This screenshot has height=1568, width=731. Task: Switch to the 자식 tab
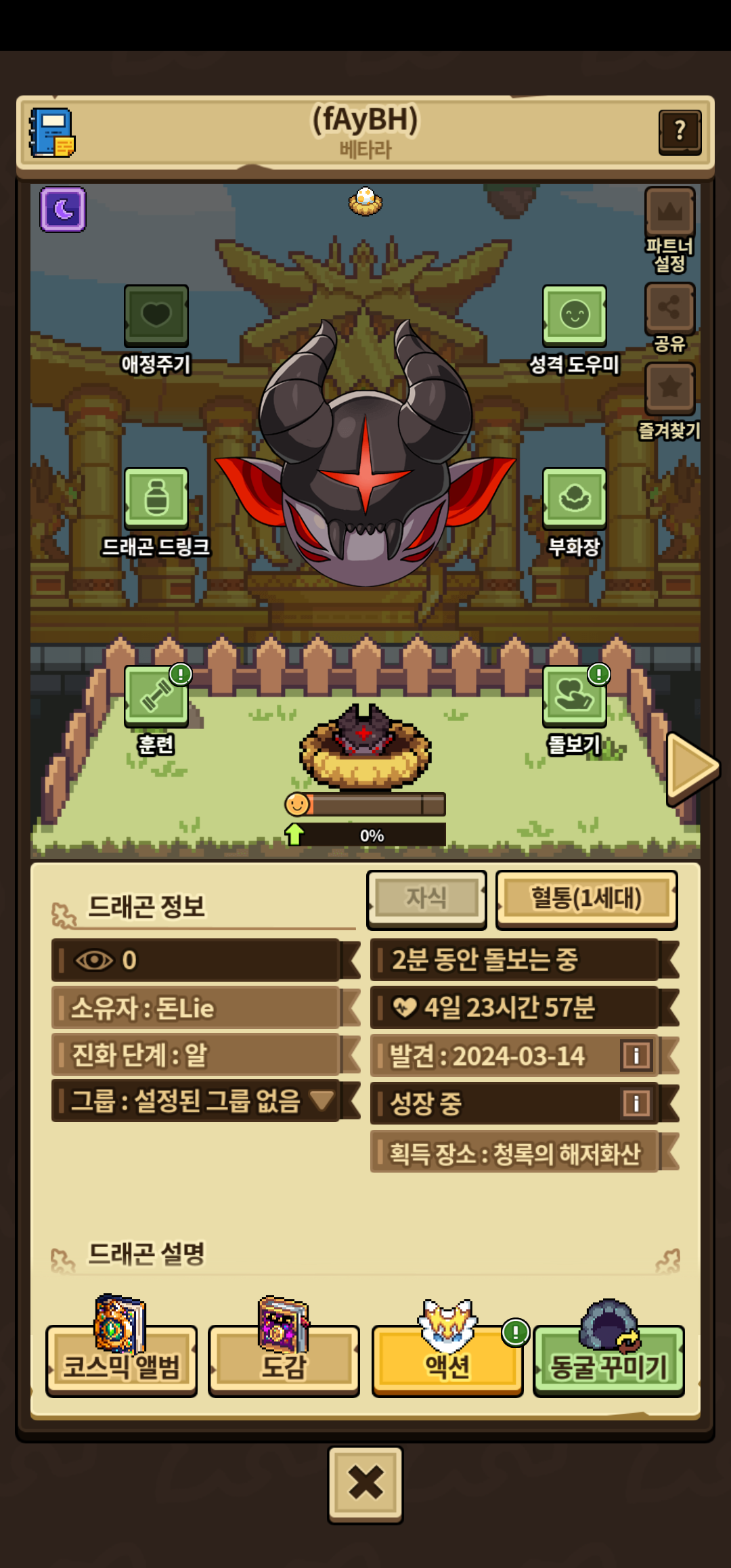click(x=426, y=898)
